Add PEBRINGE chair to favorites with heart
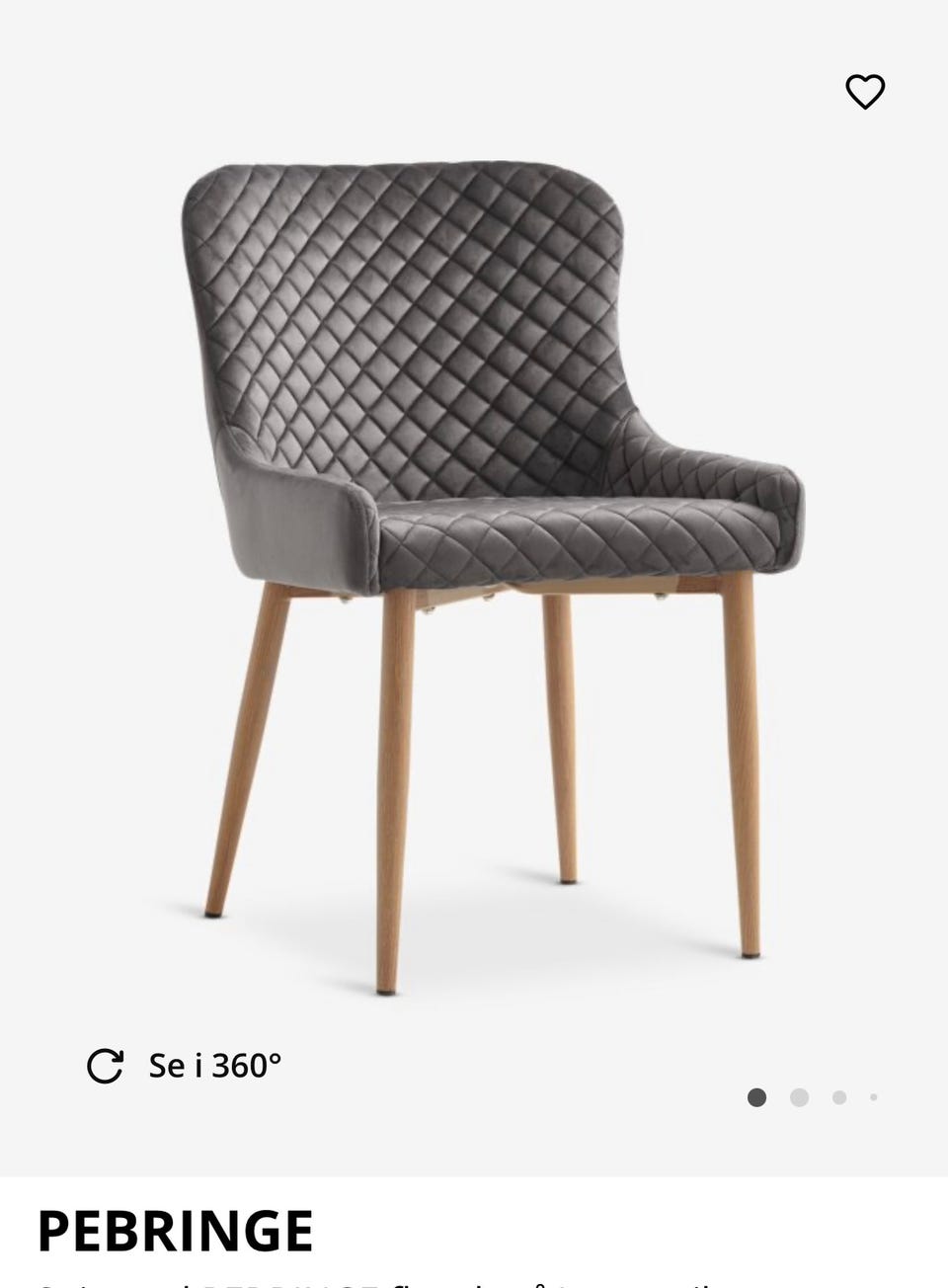The image size is (948, 1288). 865,92
